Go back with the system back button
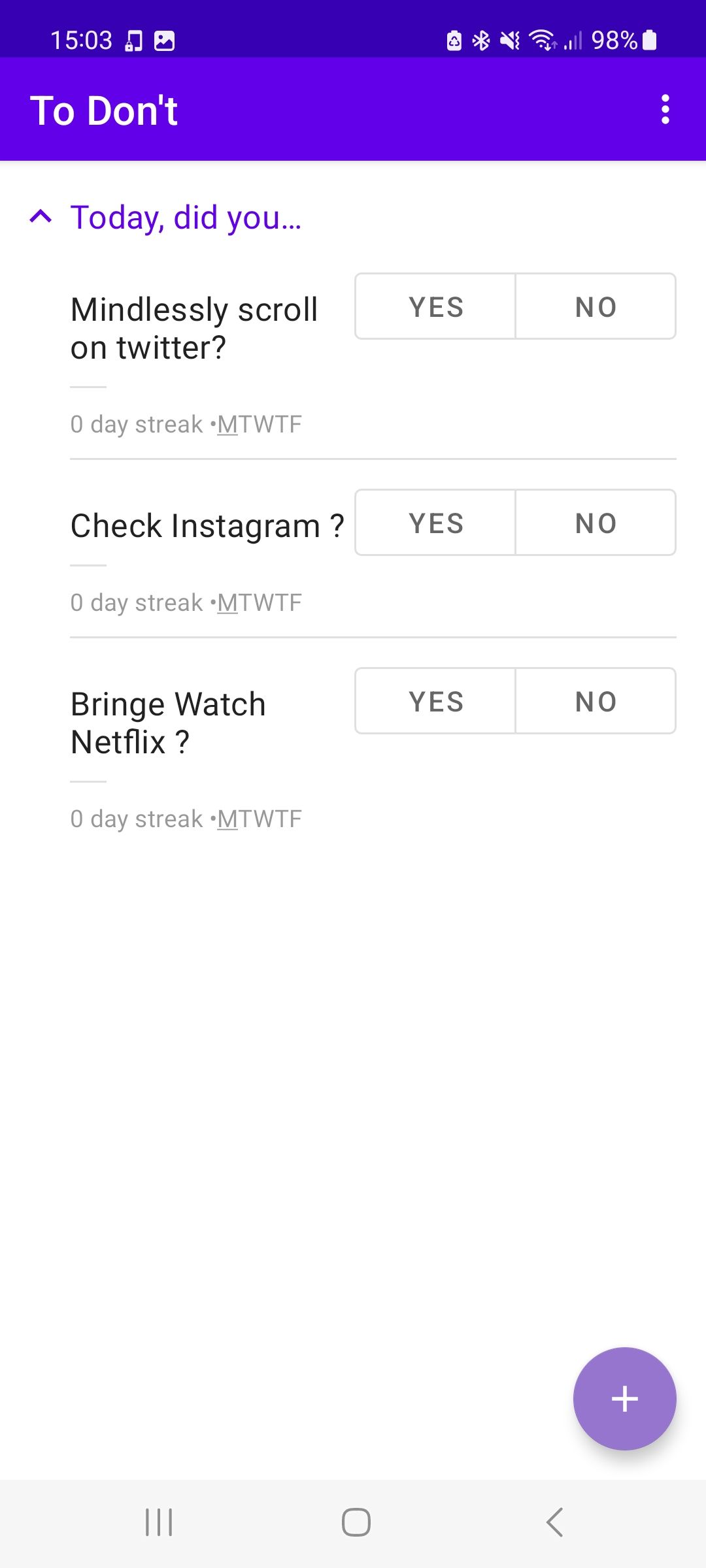Viewport: 706px width, 1568px height. (x=554, y=1522)
